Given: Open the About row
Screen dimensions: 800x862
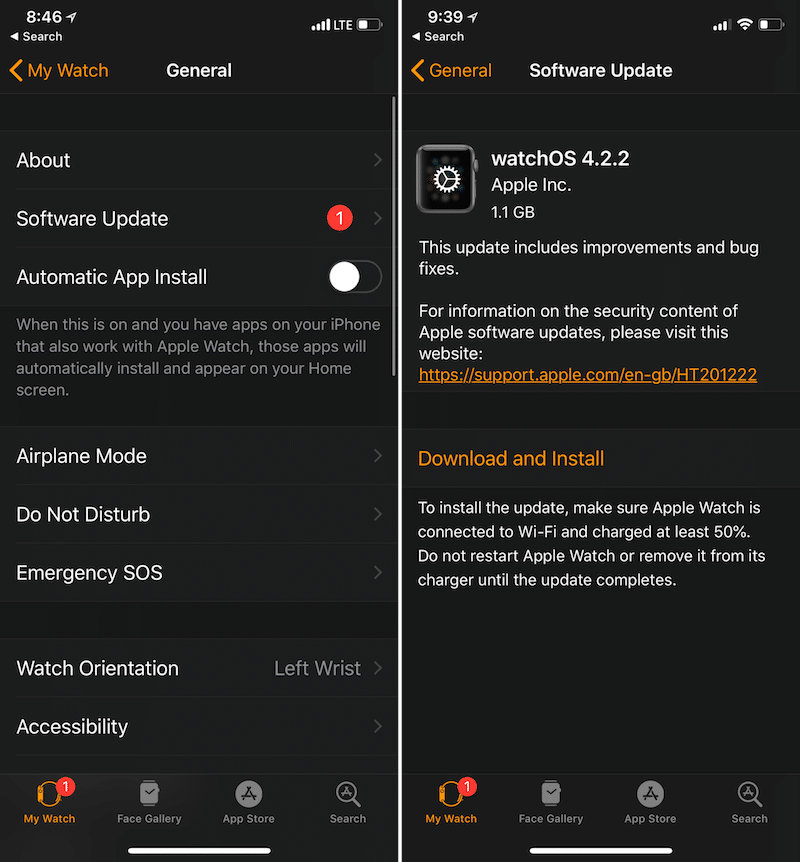Looking at the screenshot, I should (198, 160).
